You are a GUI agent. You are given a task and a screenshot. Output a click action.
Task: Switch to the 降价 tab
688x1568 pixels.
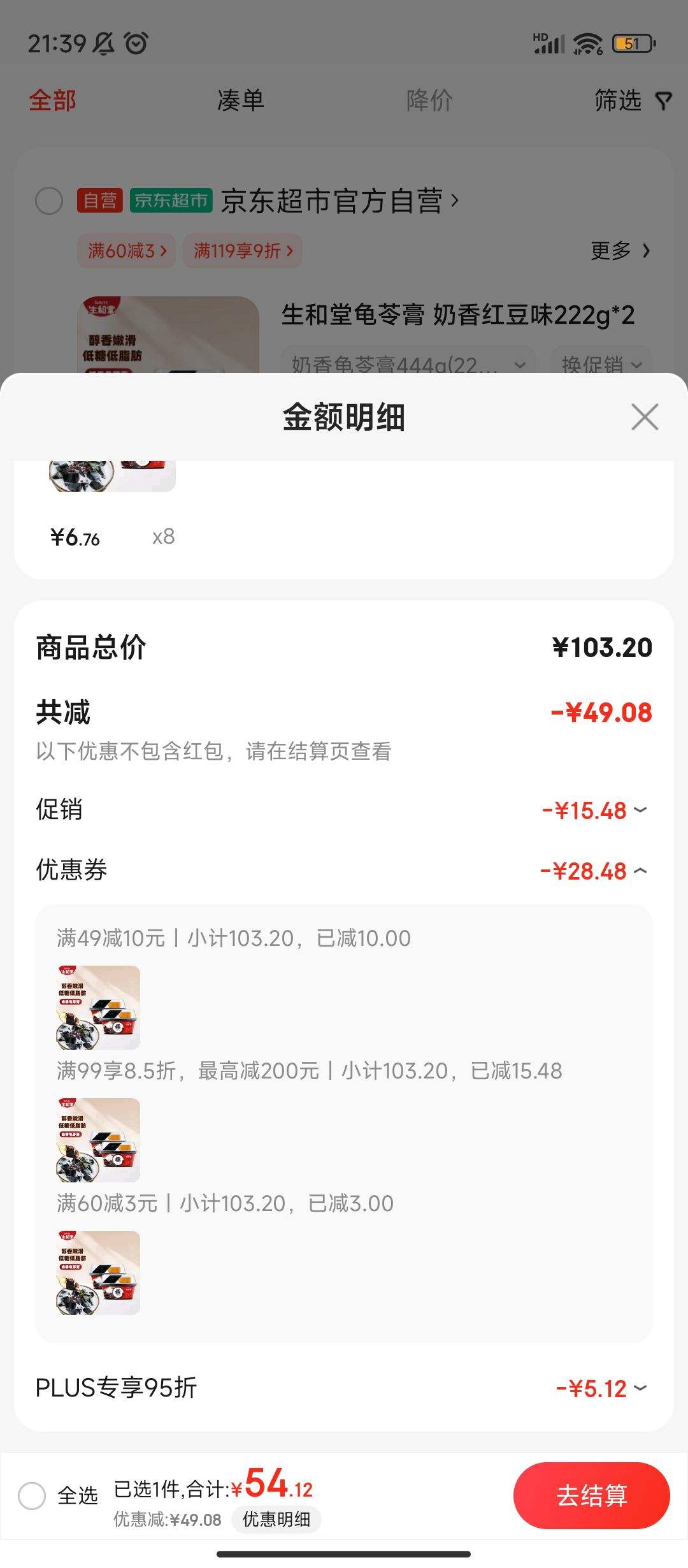pyautogui.click(x=429, y=101)
